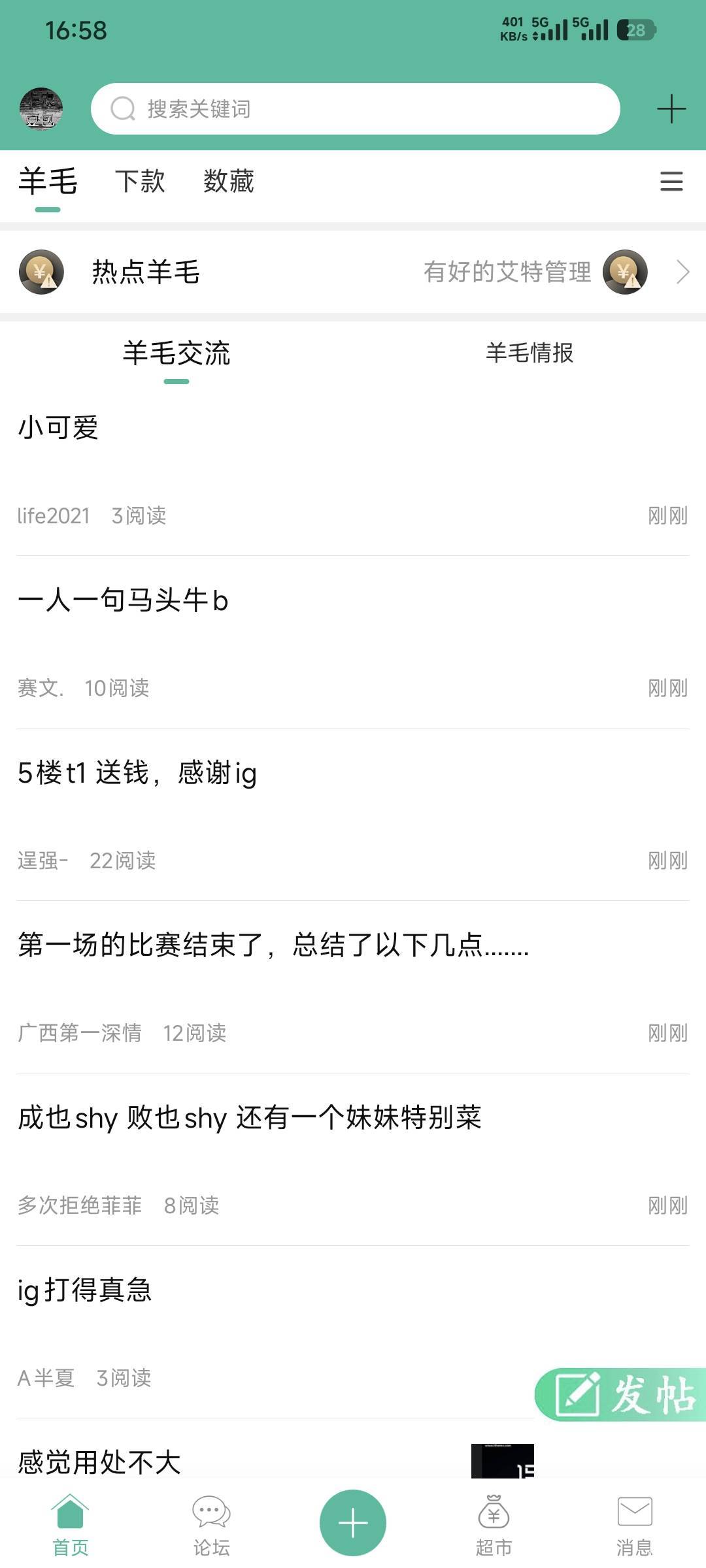This screenshot has width=706, height=1568.
Task: Tap the round plus button in bottom bar
Action: 353,1522
